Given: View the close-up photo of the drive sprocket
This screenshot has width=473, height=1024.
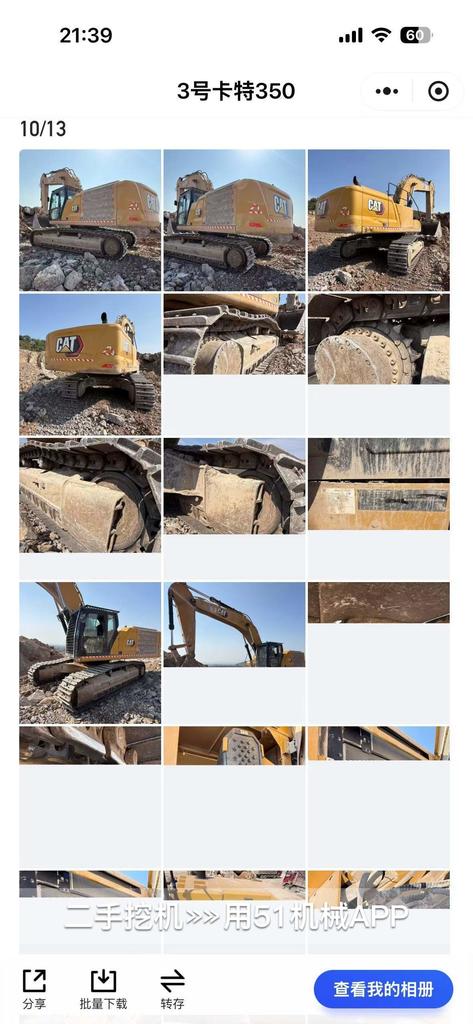Looking at the screenshot, I should click(379, 339).
